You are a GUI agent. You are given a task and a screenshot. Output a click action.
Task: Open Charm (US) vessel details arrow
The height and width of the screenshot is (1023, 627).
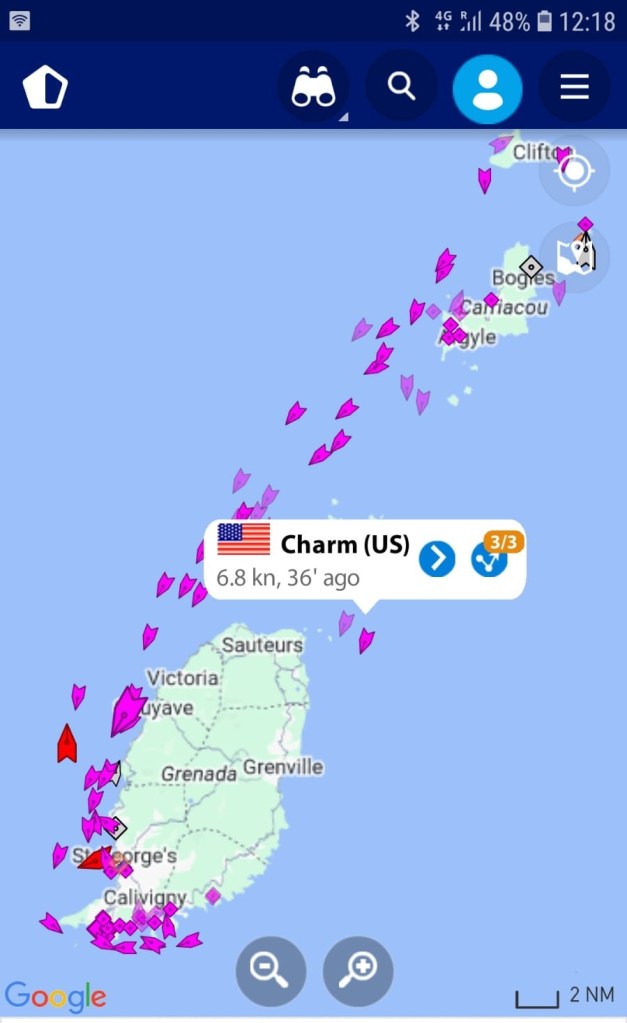point(437,558)
